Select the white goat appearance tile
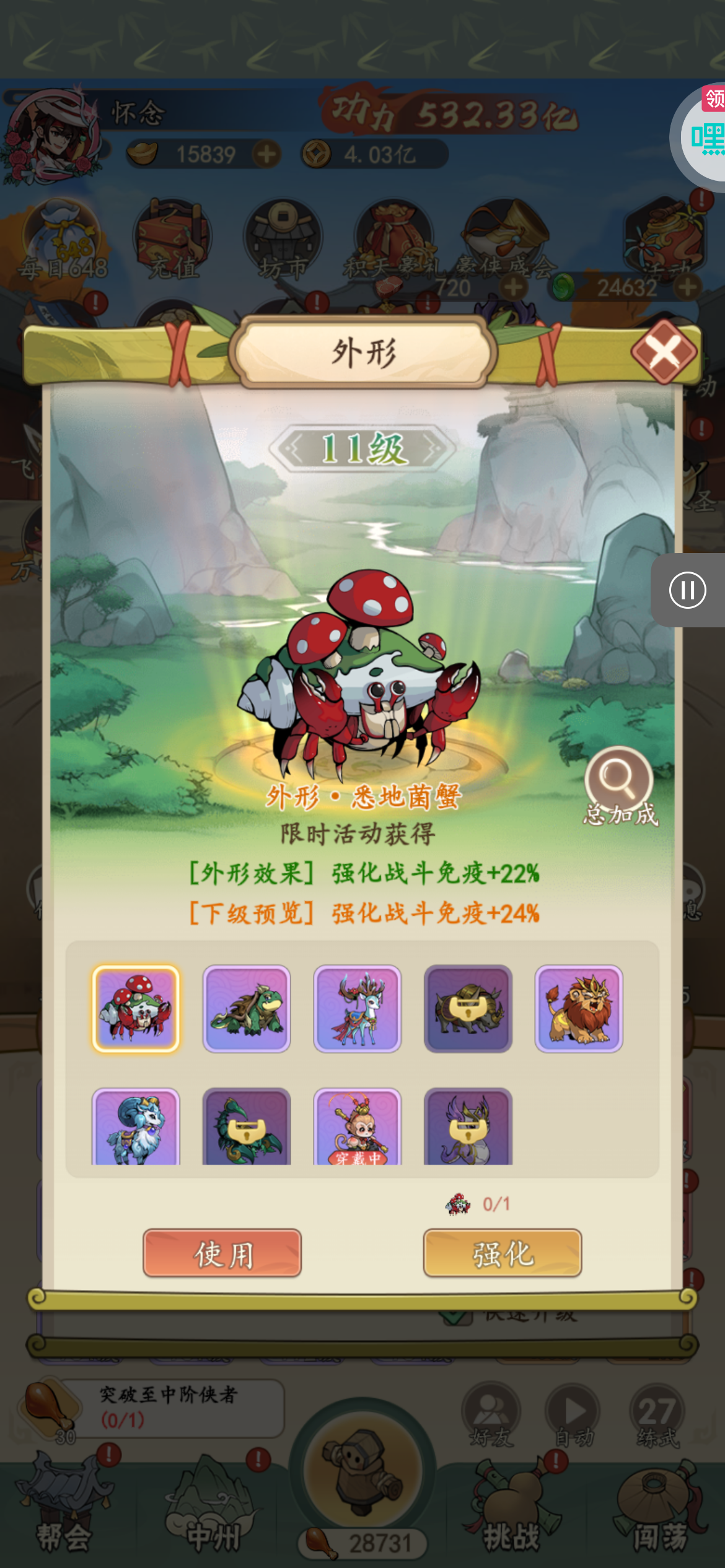Viewport: 725px width, 1568px height. (136, 1127)
